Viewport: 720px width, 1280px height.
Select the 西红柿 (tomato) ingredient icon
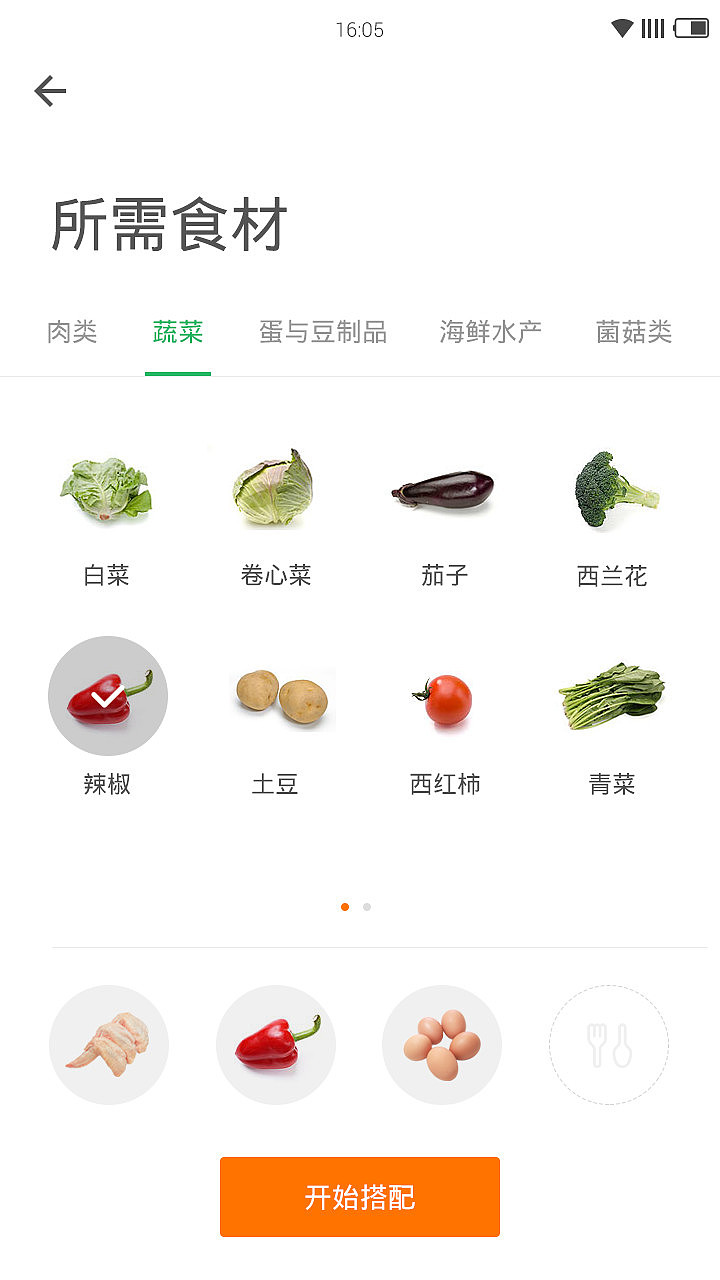[443, 697]
